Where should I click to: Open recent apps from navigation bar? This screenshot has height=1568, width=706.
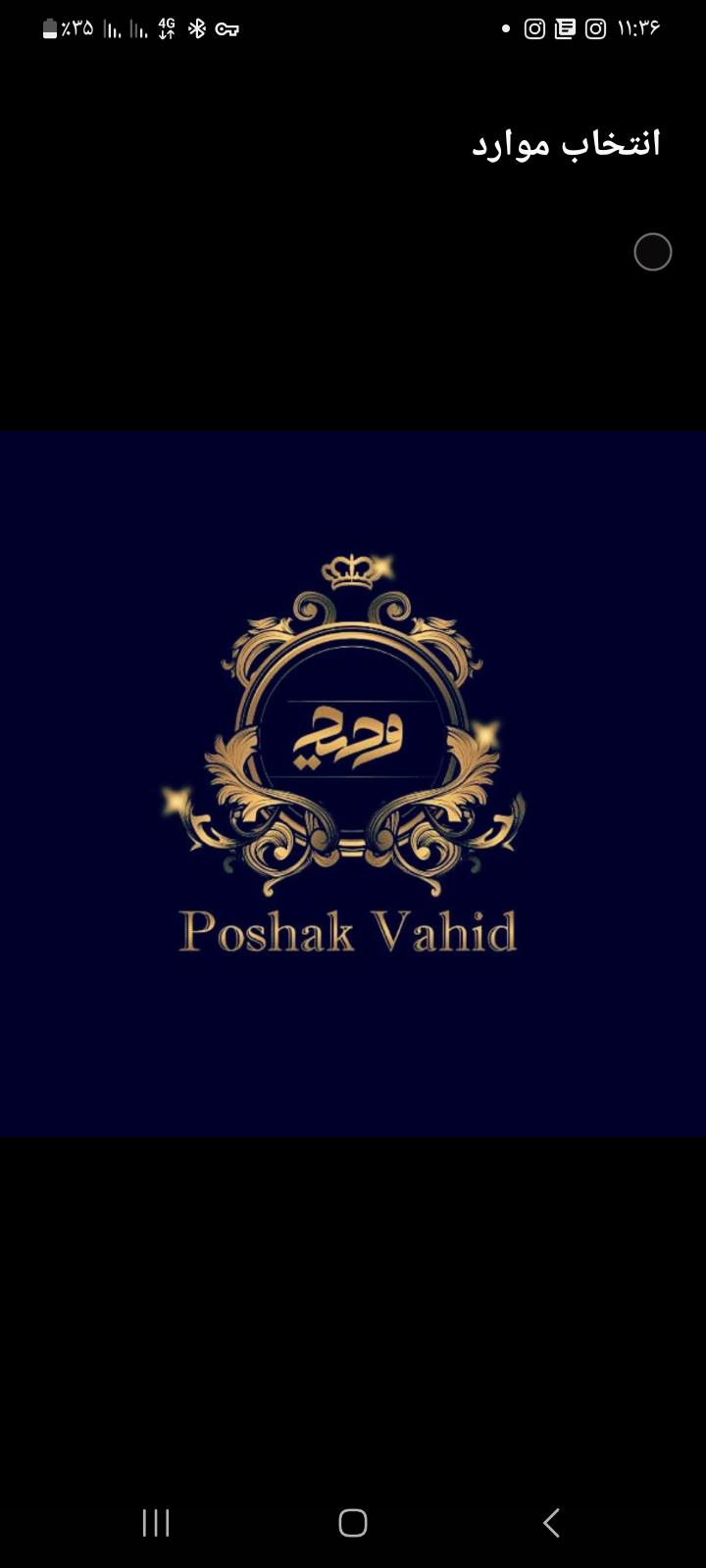tap(156, 1522)
